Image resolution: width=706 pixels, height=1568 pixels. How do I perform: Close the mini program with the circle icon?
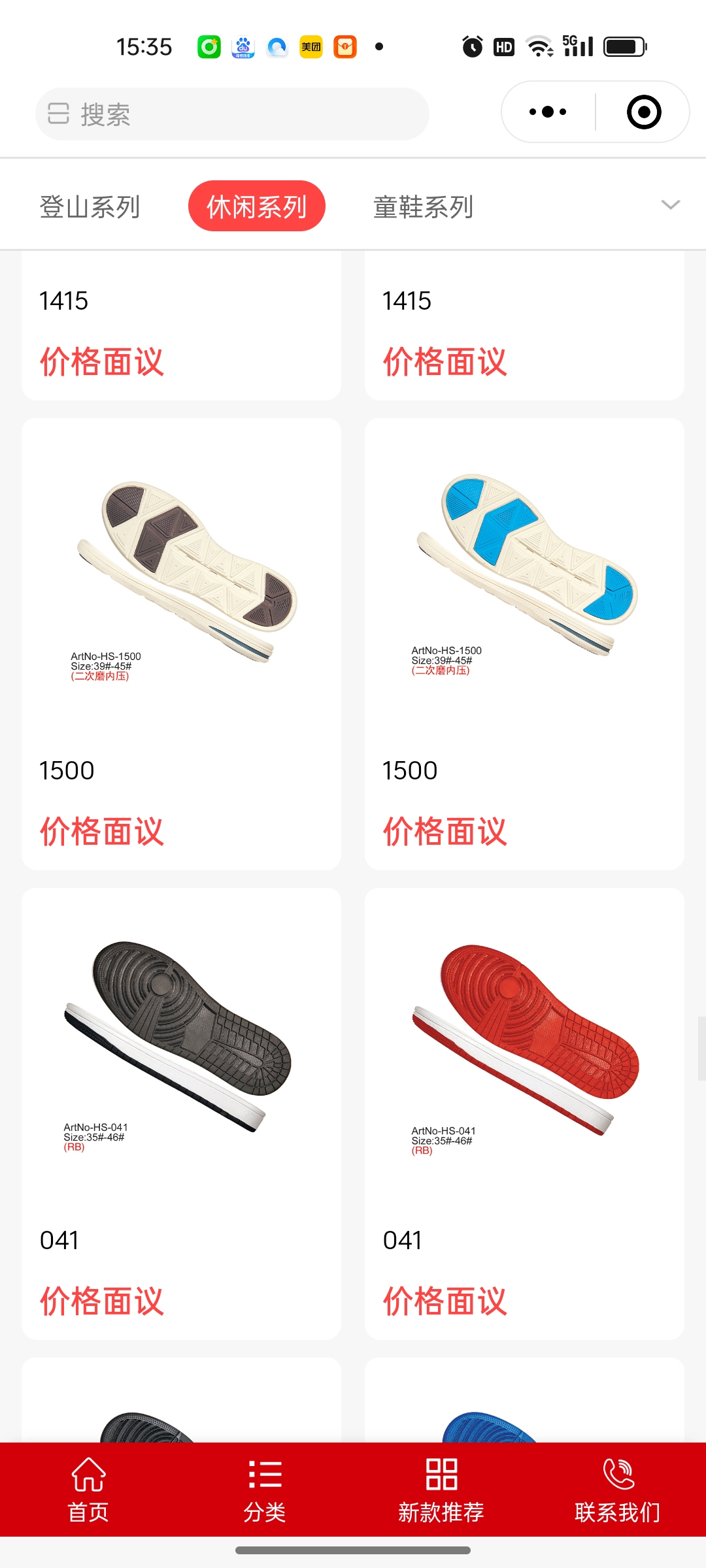tap(643, 112)
